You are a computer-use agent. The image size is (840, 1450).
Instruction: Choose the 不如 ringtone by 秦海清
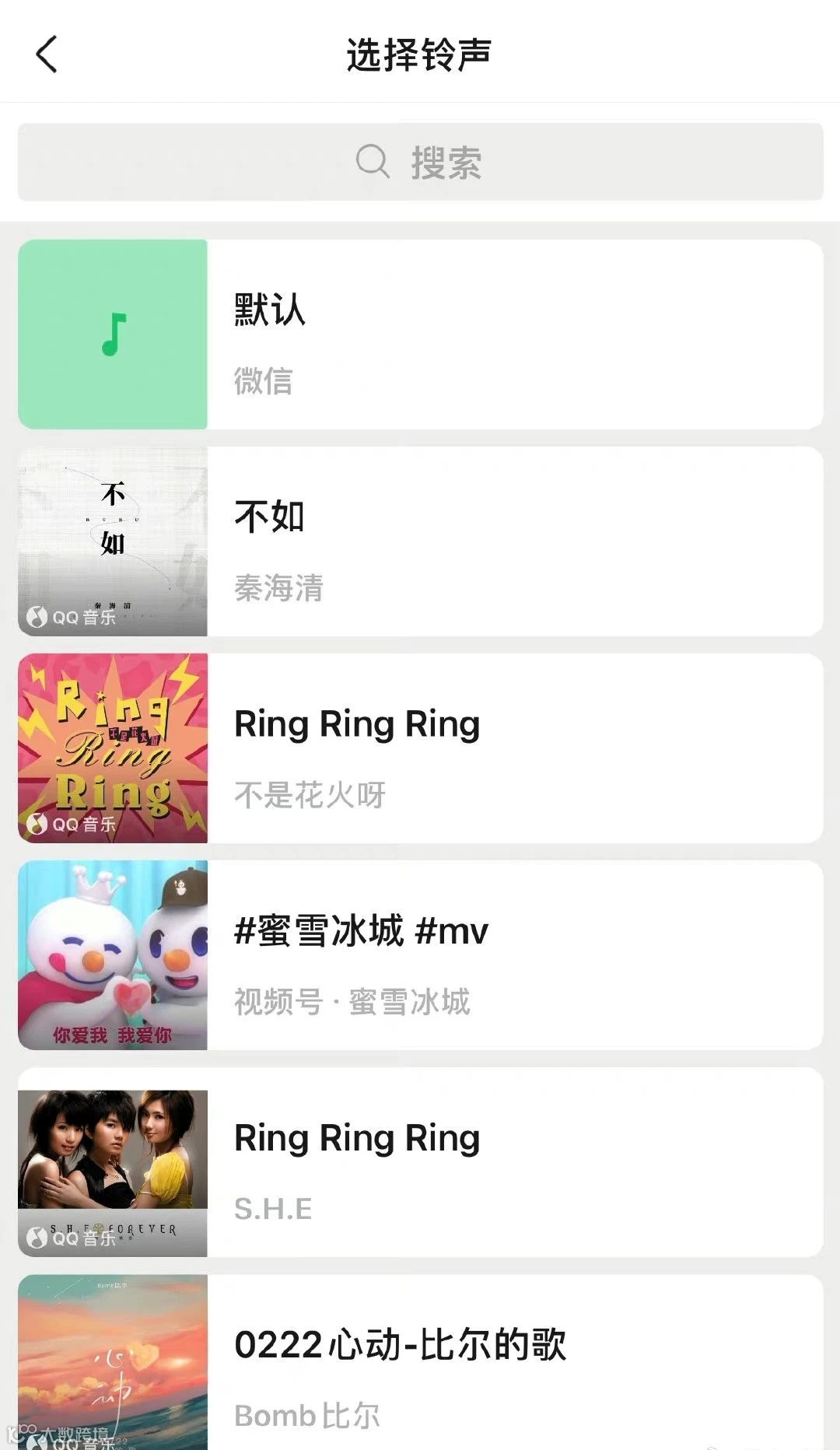click(x=420, y=541)
